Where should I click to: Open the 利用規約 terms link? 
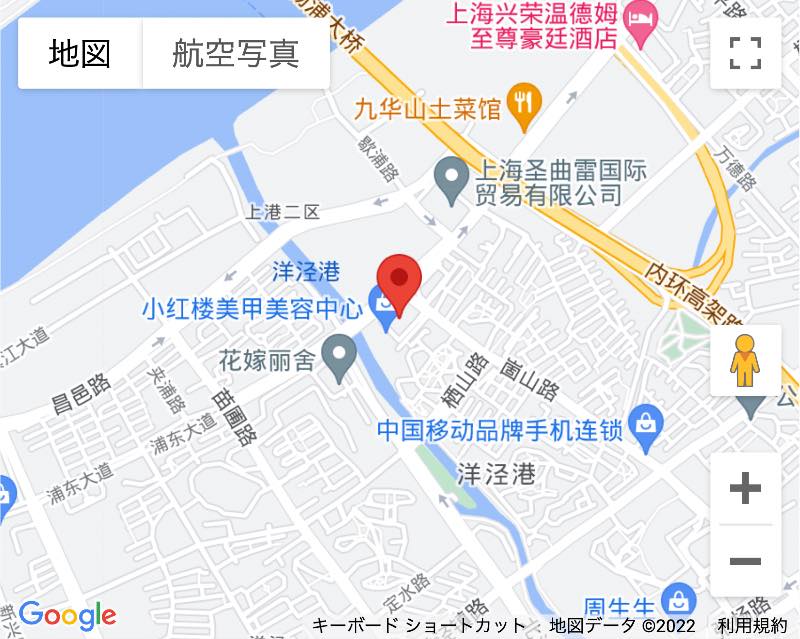752,626
